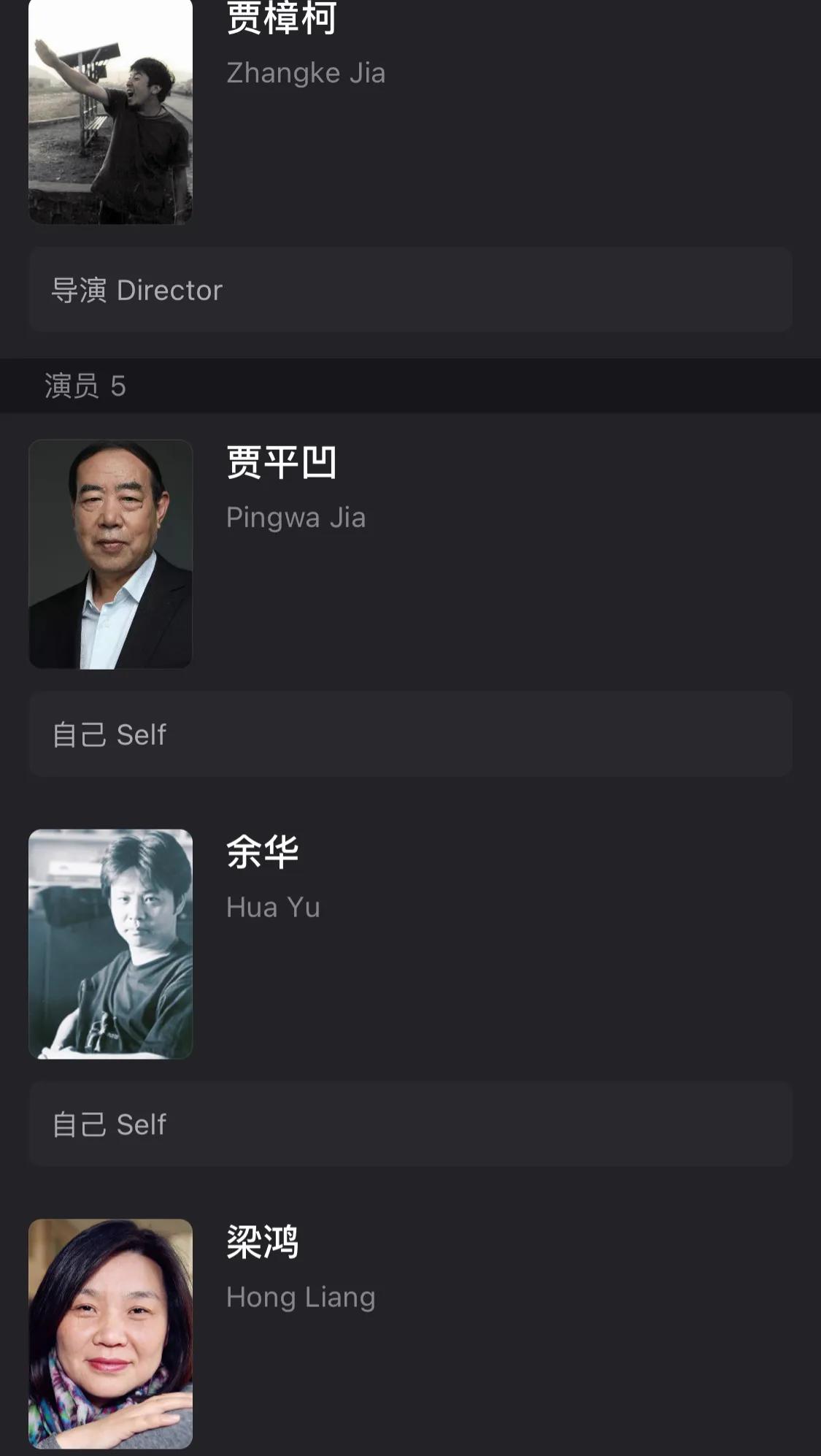
Task: View Pingwa Jia's portrait photo
Action: pos(111,553)
